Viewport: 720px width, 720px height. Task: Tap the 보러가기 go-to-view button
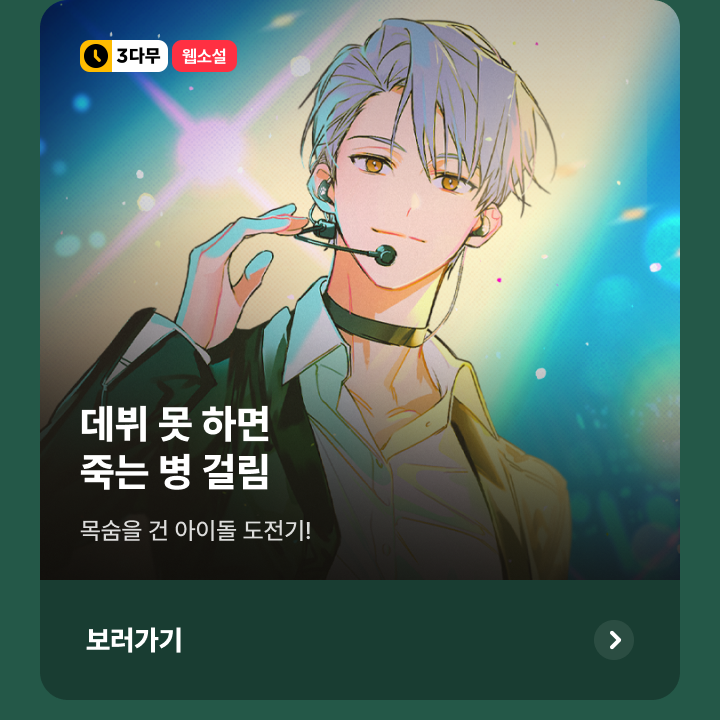click(x=359, y=640)
